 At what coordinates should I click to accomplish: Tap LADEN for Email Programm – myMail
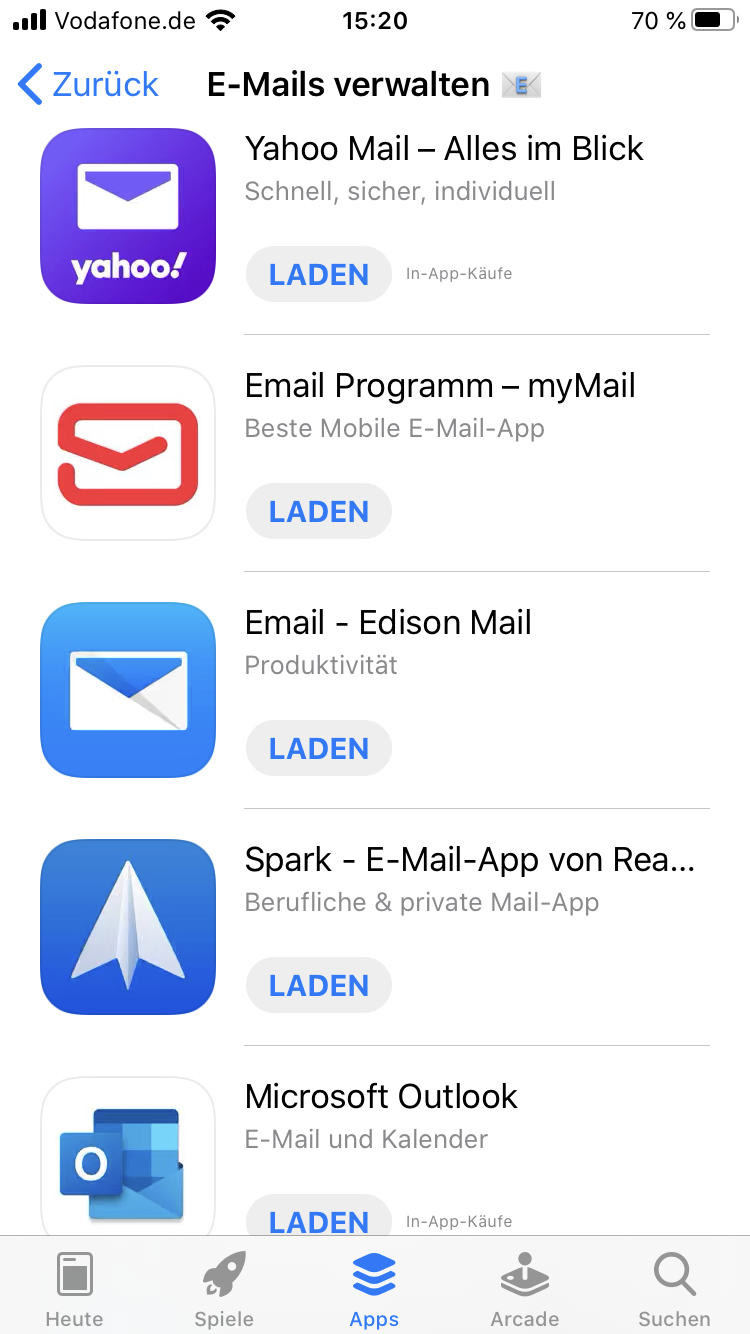pos(319,511)
